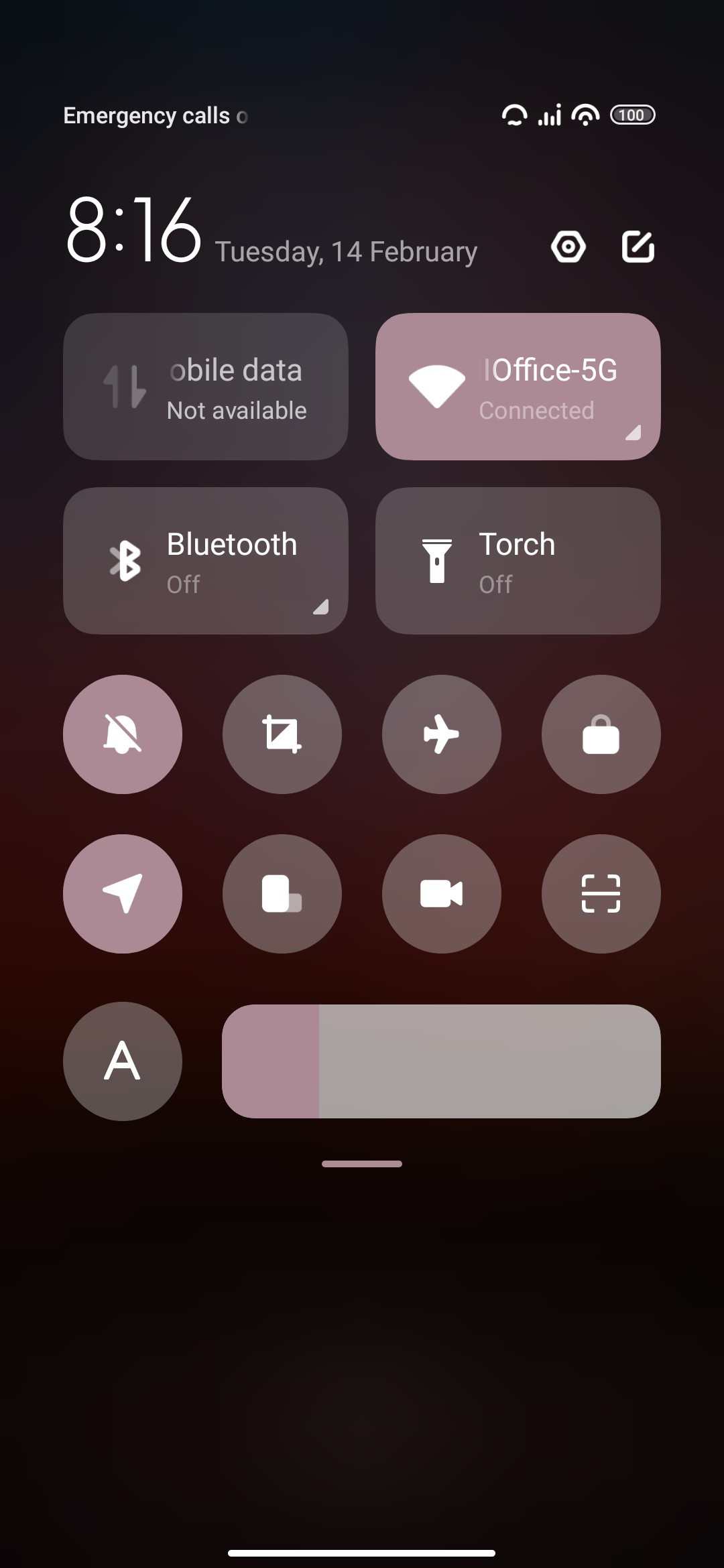Switch on the Torch
Screen dimensions: 724x1568
point(518,561)
